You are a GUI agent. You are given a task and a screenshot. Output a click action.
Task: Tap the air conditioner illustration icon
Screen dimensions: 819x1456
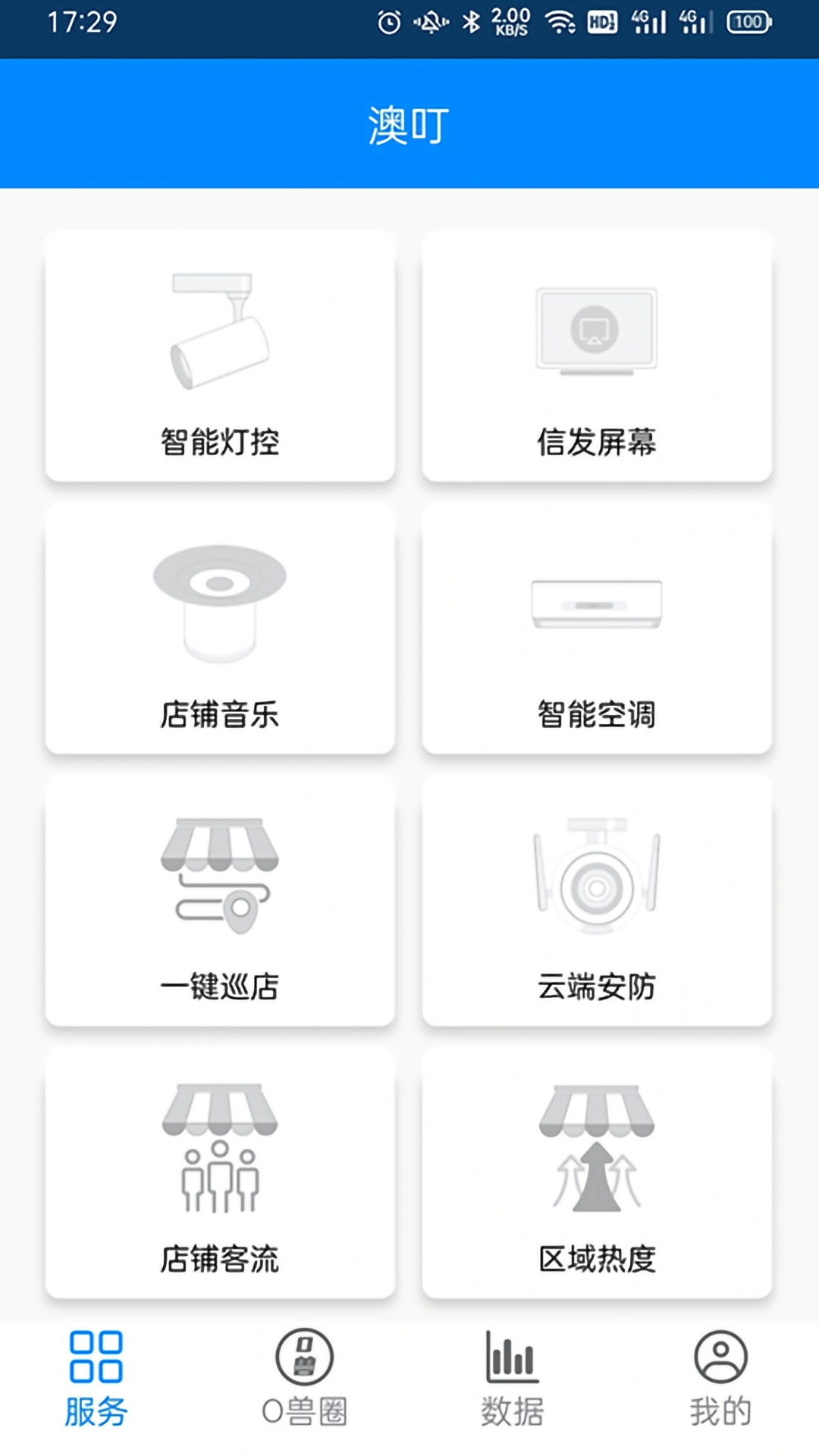pyautogui.click(x=598, y=603)
